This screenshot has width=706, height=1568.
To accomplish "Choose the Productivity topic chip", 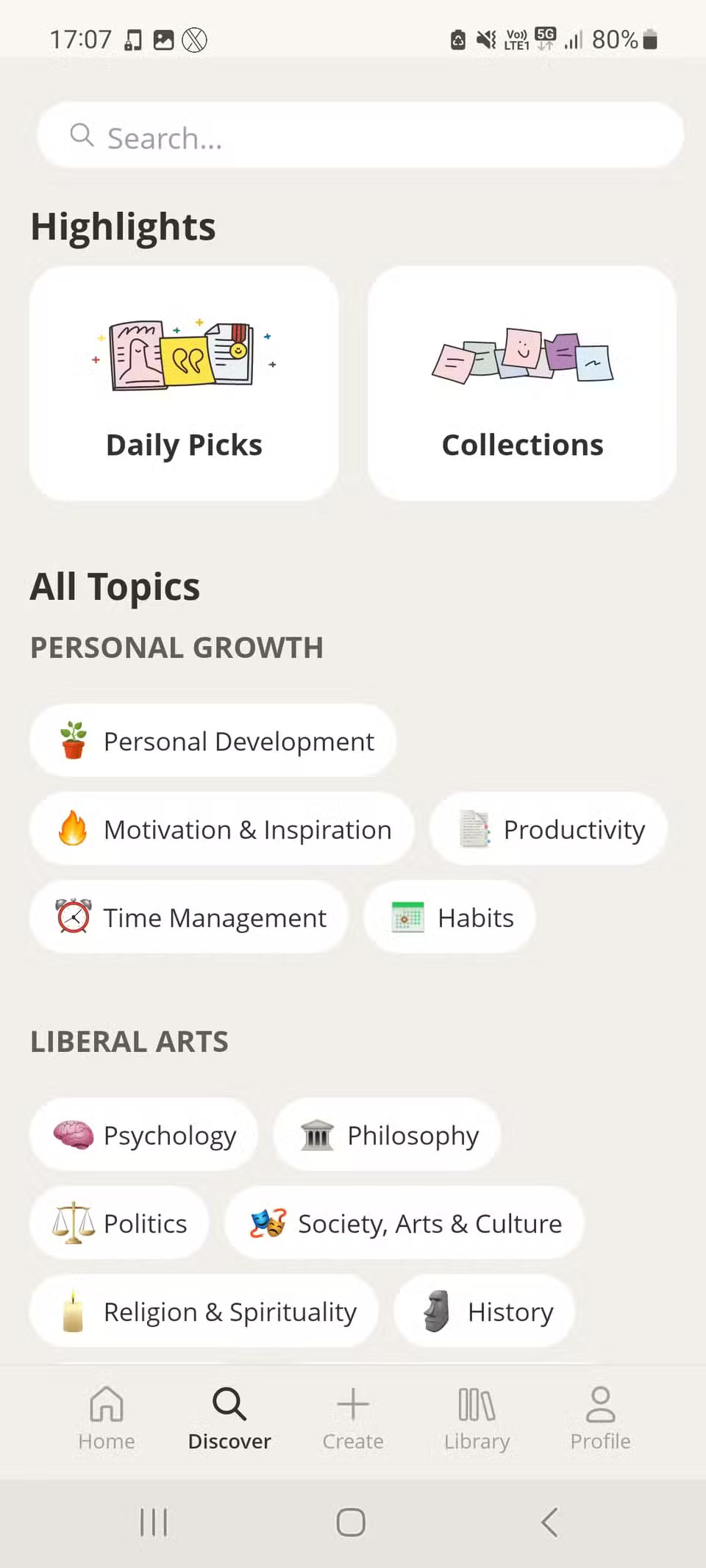I will pos(549,828).
